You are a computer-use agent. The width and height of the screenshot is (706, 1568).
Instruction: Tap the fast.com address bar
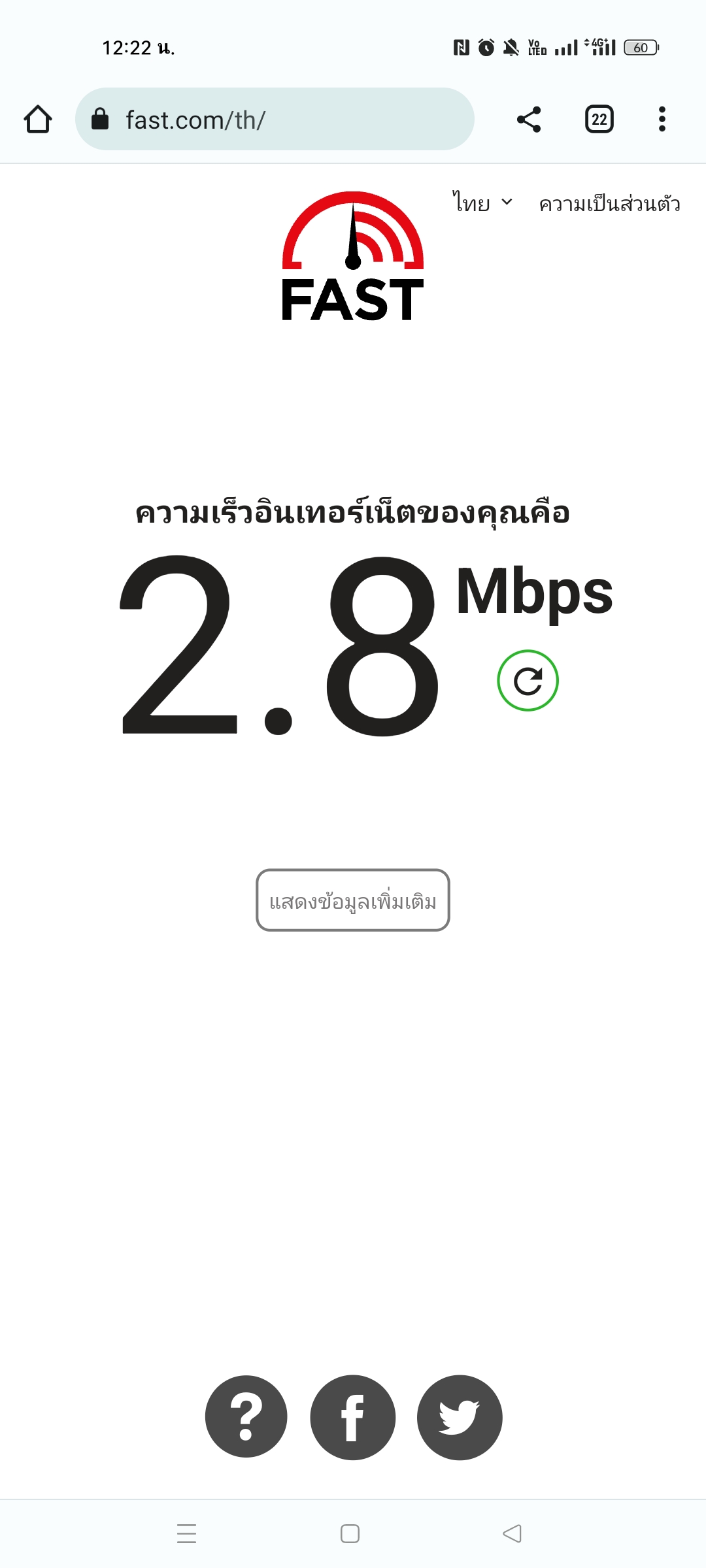tap(275, 120)
